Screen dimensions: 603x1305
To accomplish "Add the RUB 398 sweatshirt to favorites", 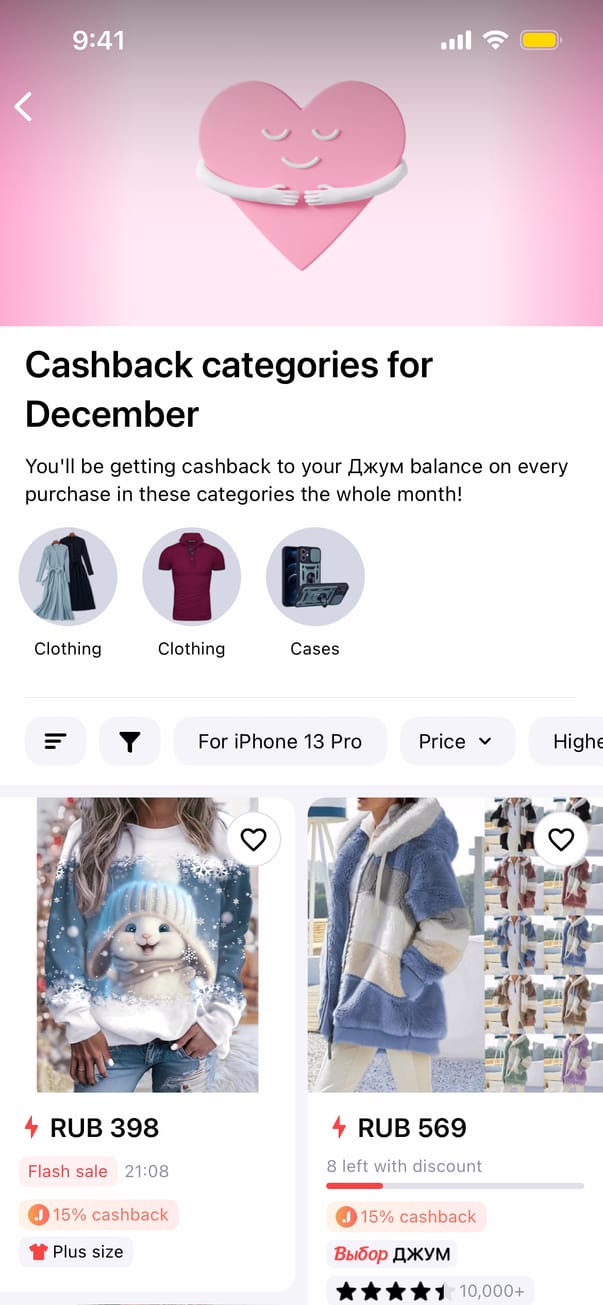I will [x=254, y=840].
